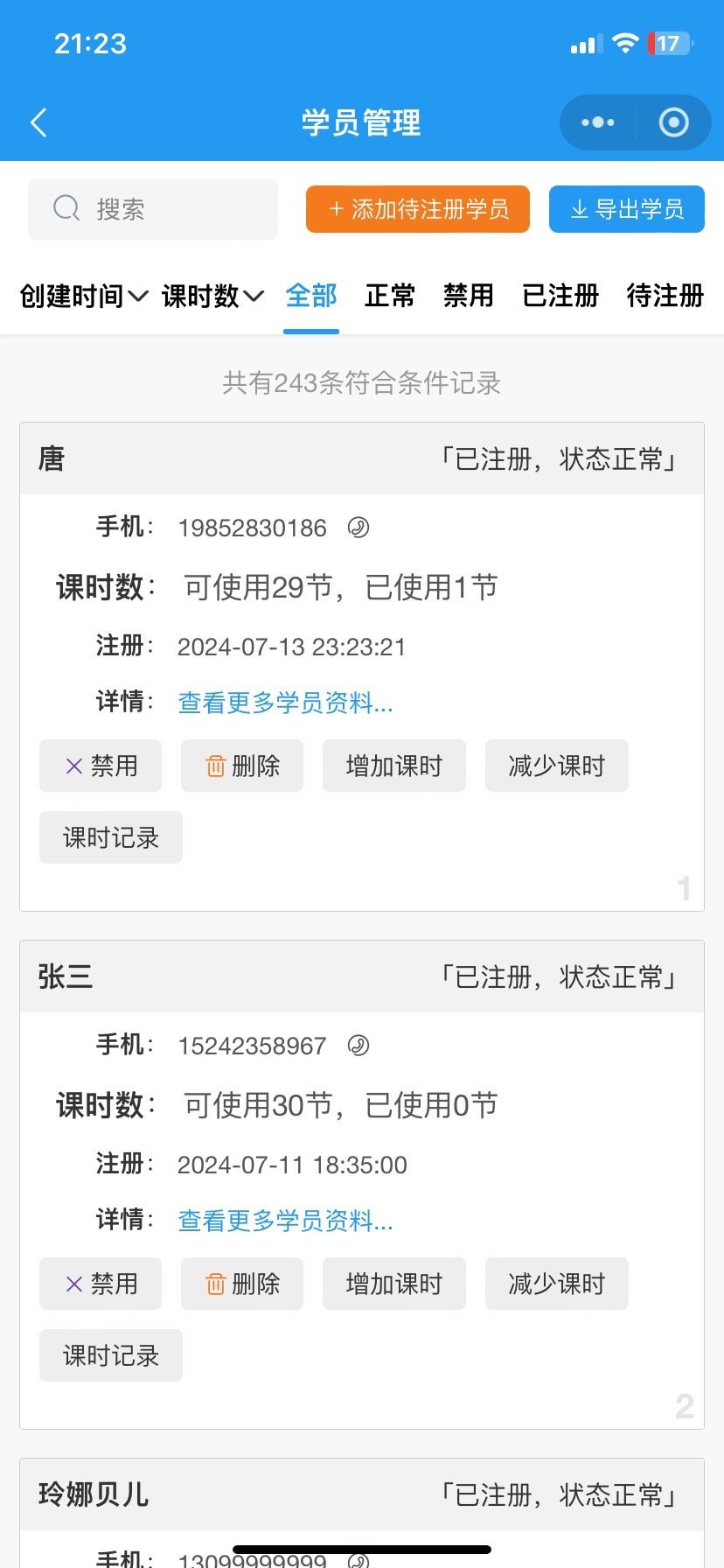Call 唐's phone number icon

(359, 528)
